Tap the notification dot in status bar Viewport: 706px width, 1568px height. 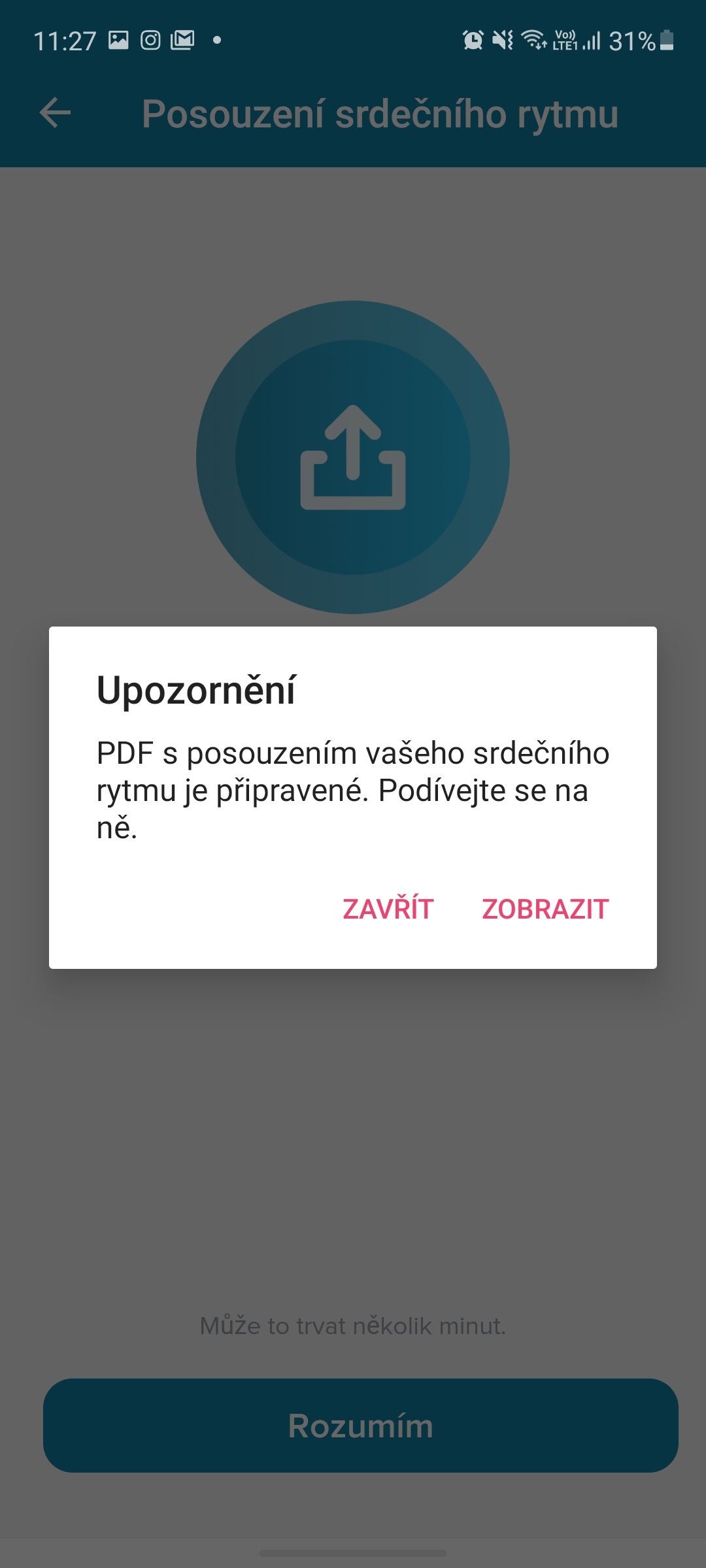pos(216,41)
